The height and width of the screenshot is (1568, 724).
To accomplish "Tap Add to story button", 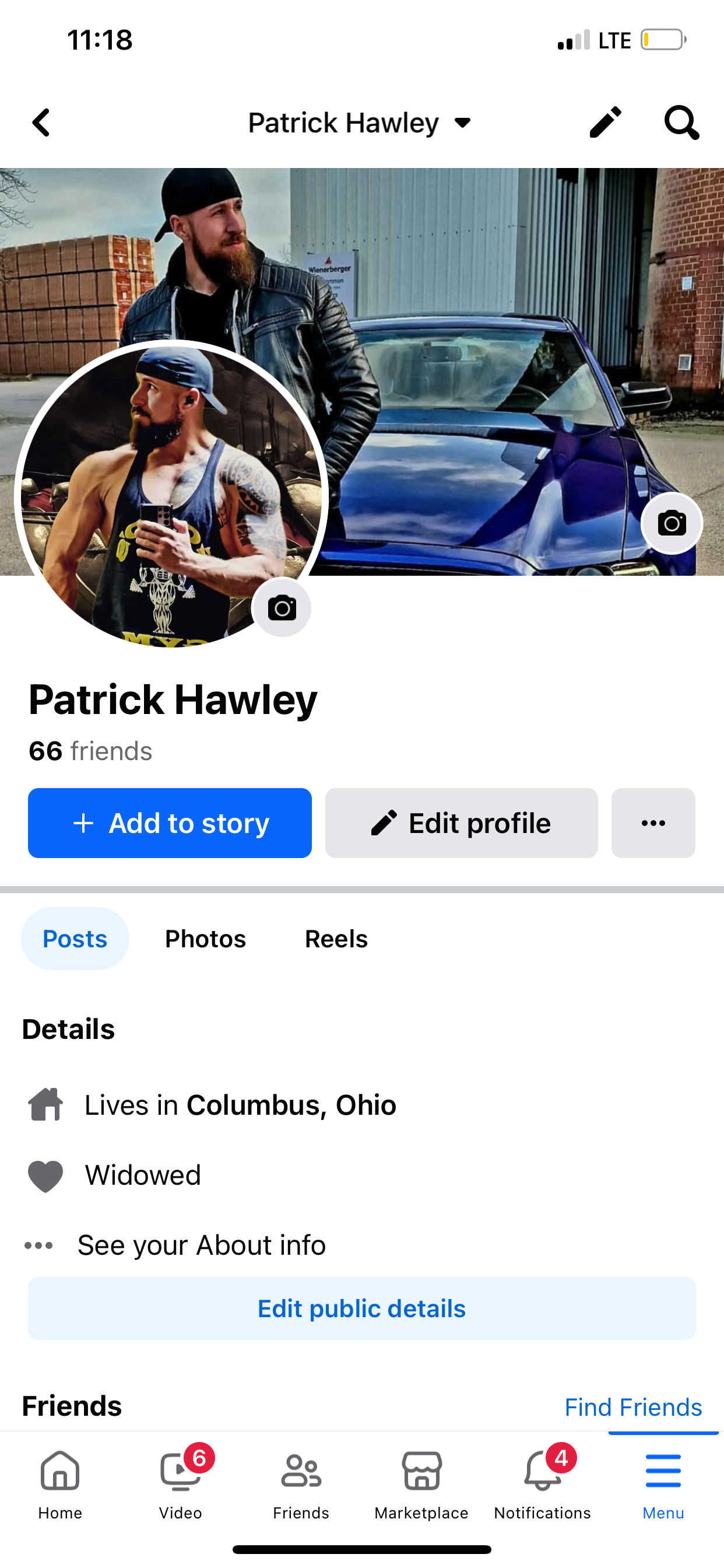I will (170, 823).
